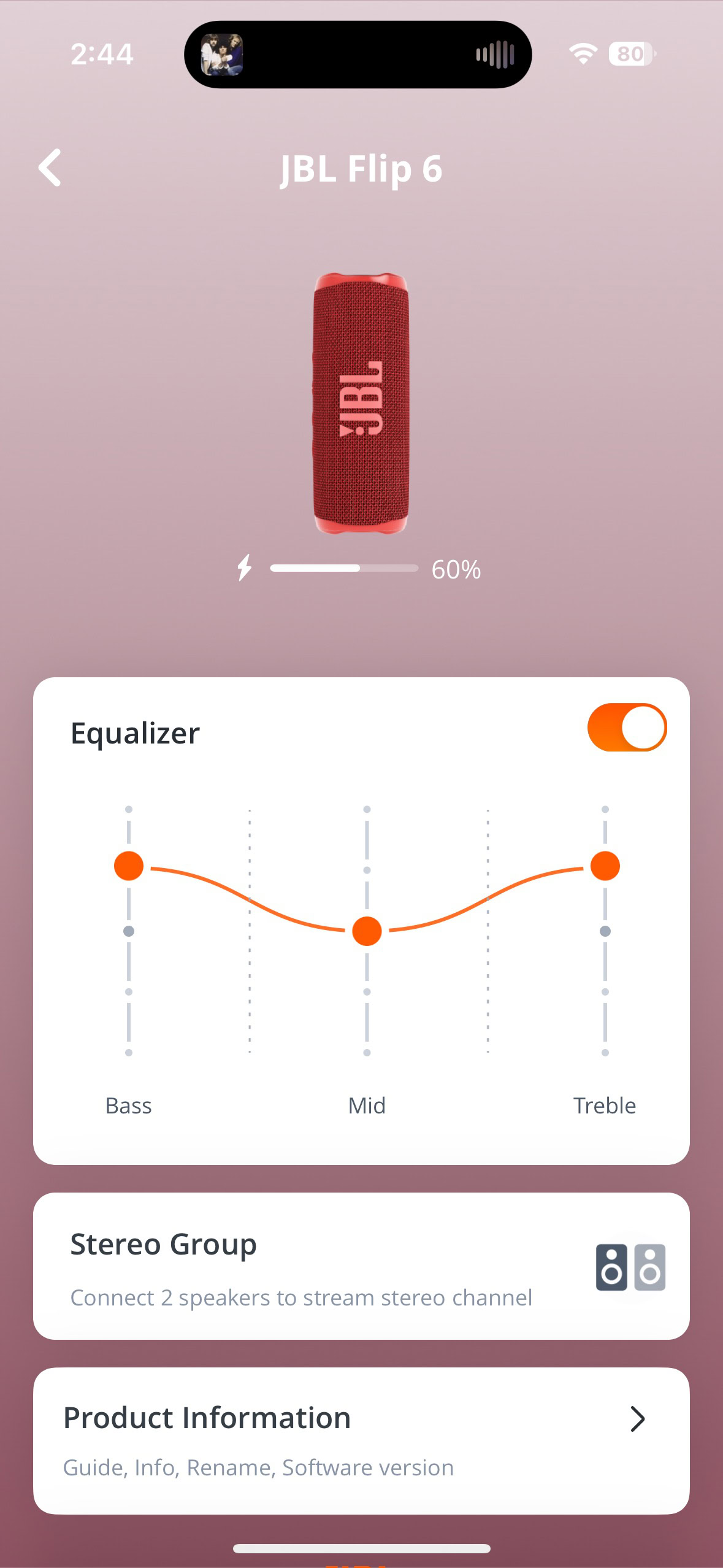Turn off the Equalizer switch
The image size is (723, 1568).
[x=626, y=728]
